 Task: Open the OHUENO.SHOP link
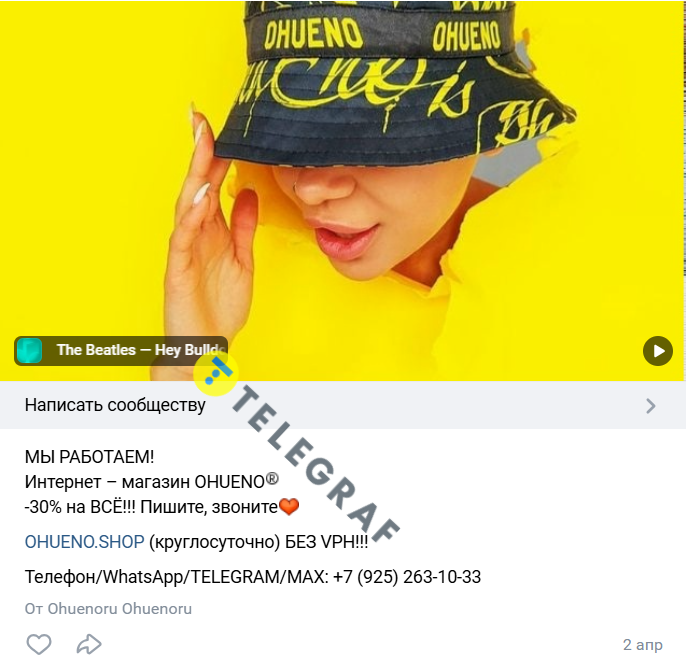(84, 541)
